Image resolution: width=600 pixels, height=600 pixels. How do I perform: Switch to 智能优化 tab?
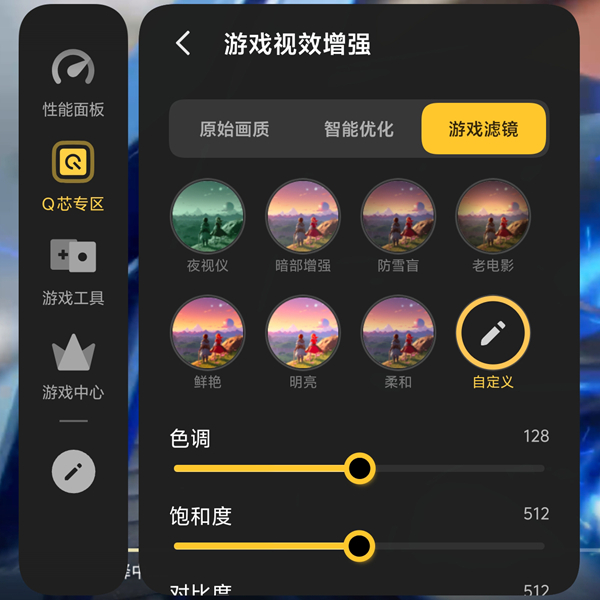tap(358, 129)
